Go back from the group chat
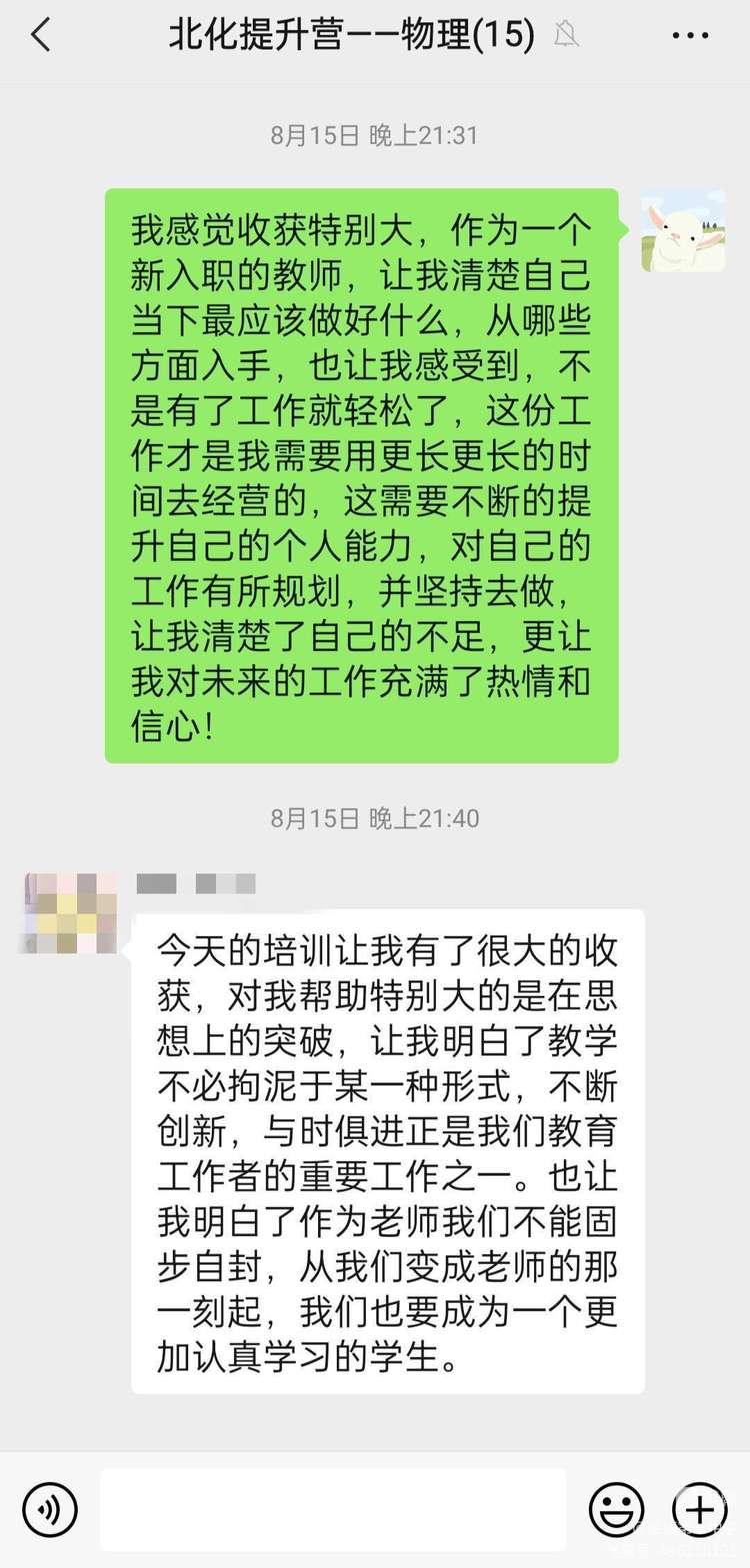 tap(41, 36)
